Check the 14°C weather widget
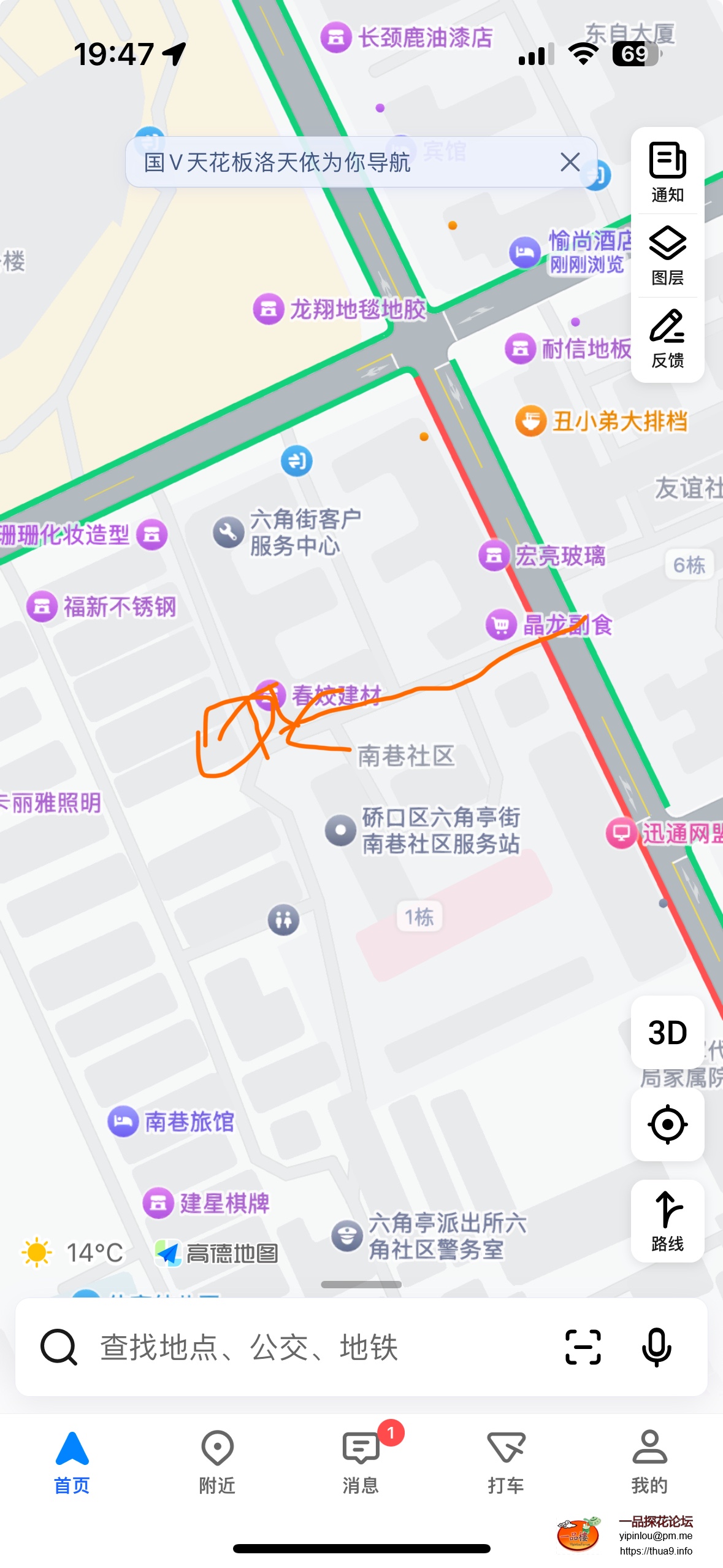The height and width of the screenshot is (1568, 723). tap(74, 1253)
